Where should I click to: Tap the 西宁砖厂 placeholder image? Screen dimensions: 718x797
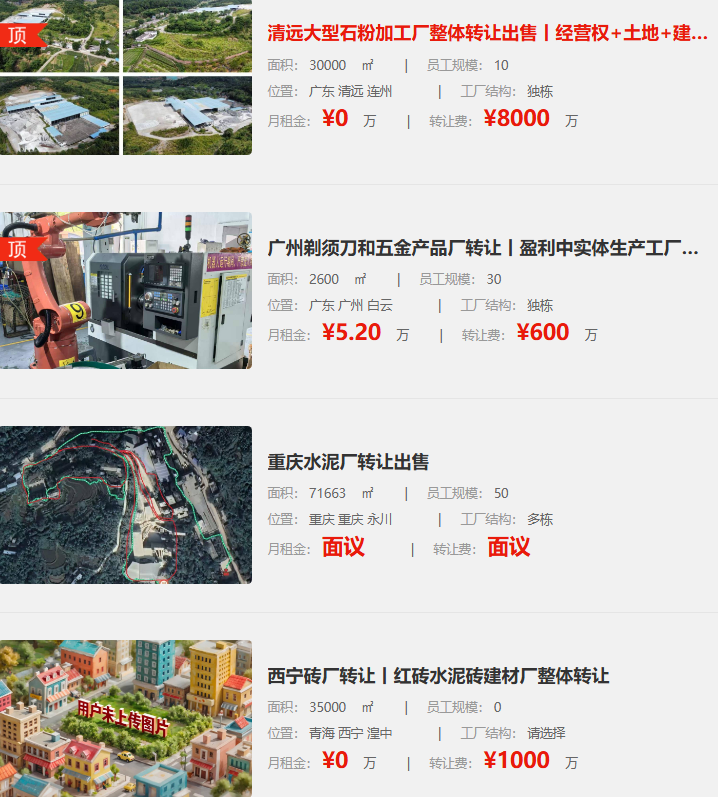[x=125, y=718]
